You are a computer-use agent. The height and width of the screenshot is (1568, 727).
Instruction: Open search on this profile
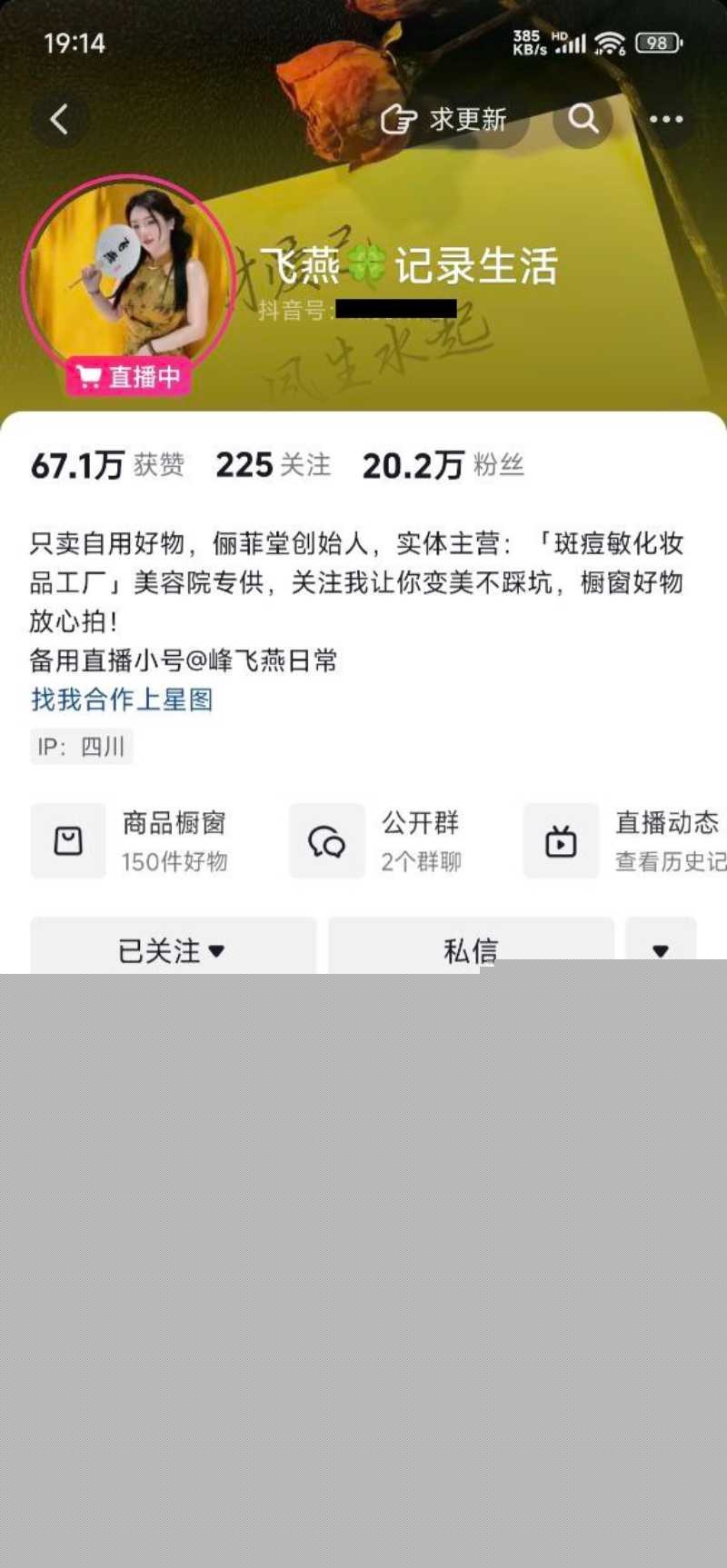pos(583,119)
